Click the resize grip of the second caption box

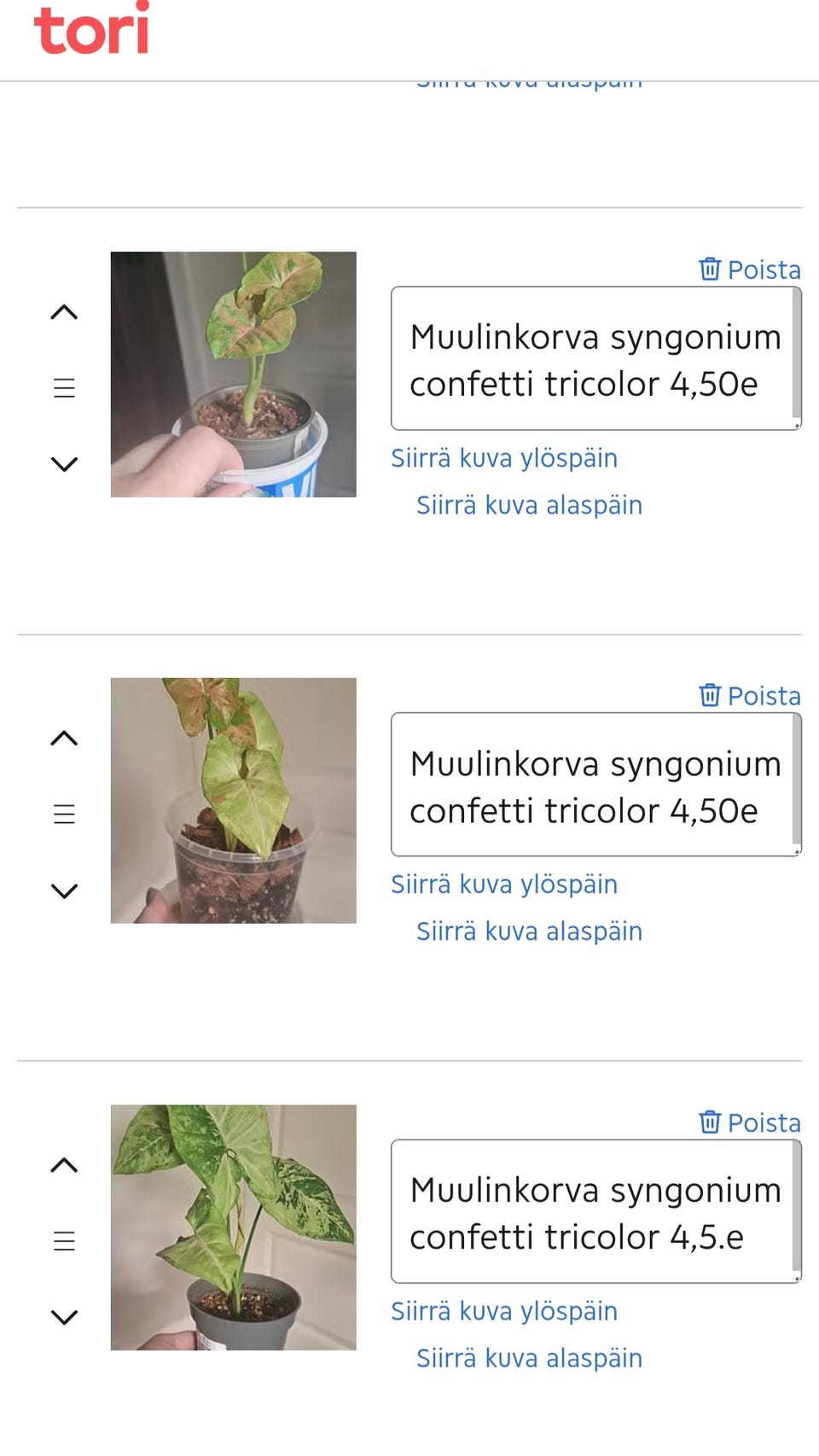click(x=796, y=851)
